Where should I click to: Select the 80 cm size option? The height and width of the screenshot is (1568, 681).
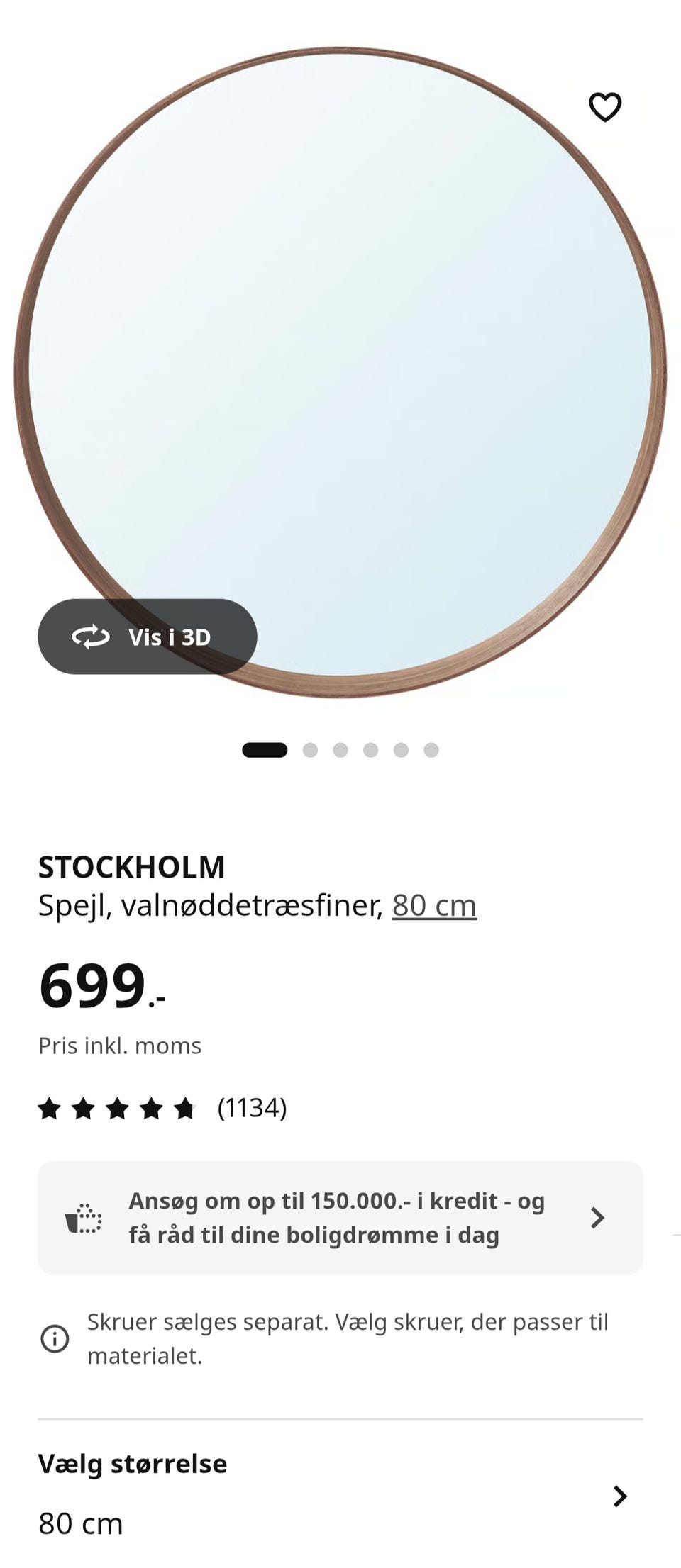tap(79, 1524)
